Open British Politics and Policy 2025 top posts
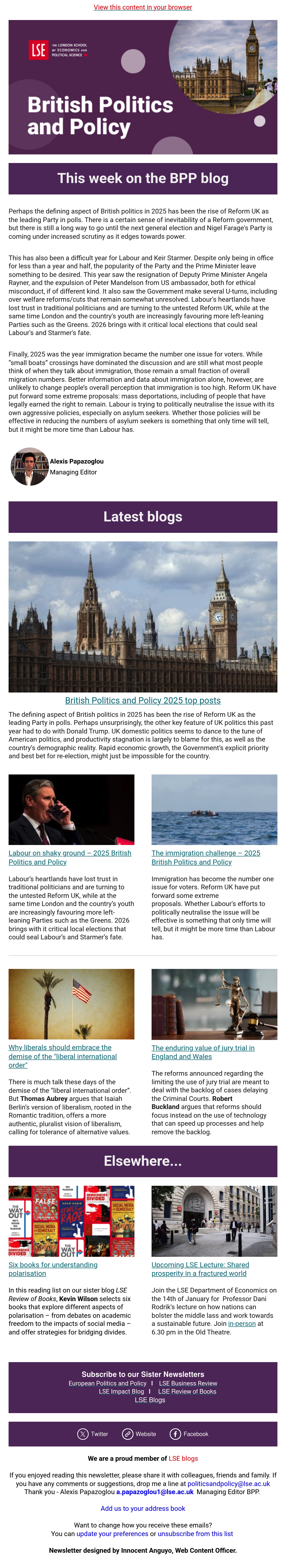This screenshot has width=286, height=1568. pyautogui.click(x=143, y=701)
